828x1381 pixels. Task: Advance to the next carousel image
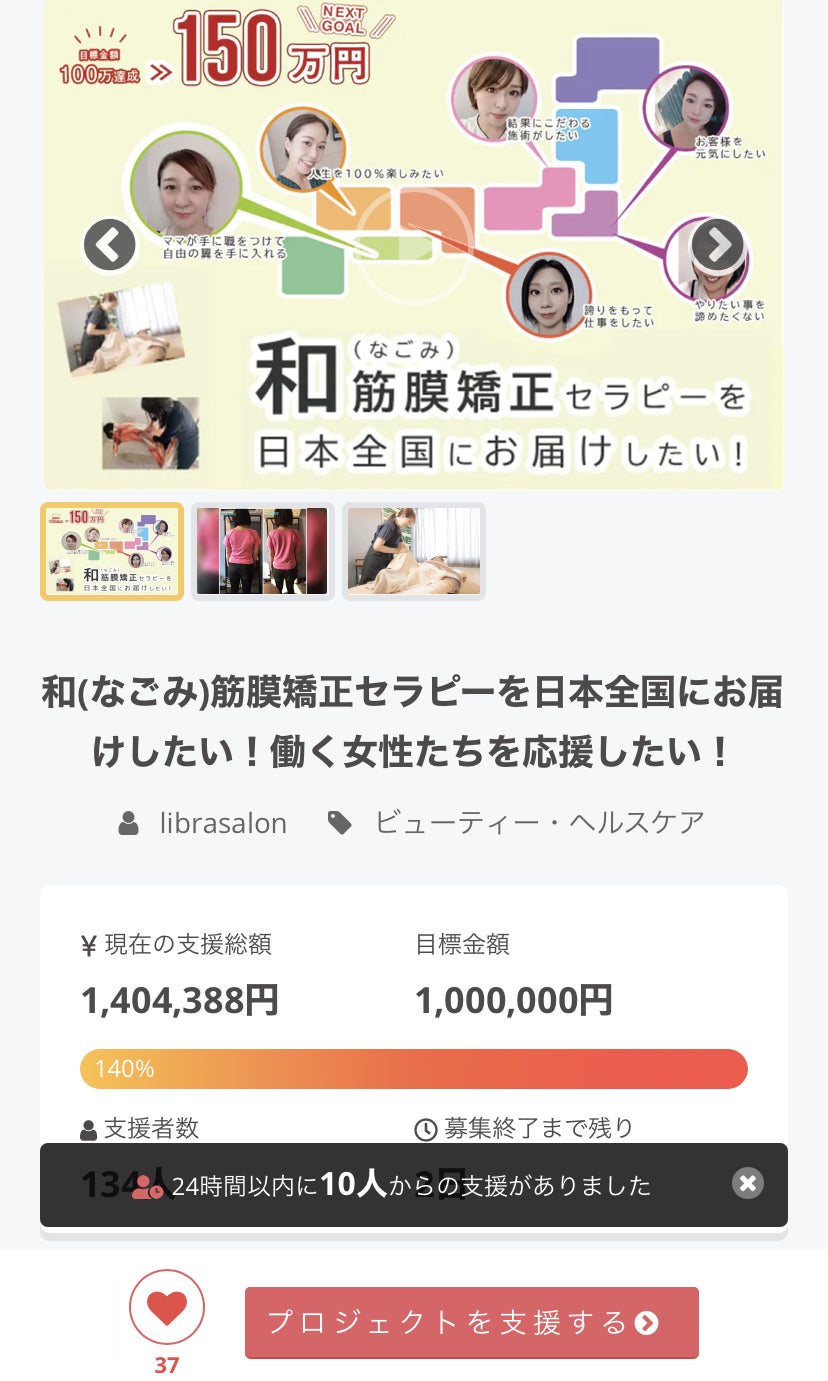(718, 245)
